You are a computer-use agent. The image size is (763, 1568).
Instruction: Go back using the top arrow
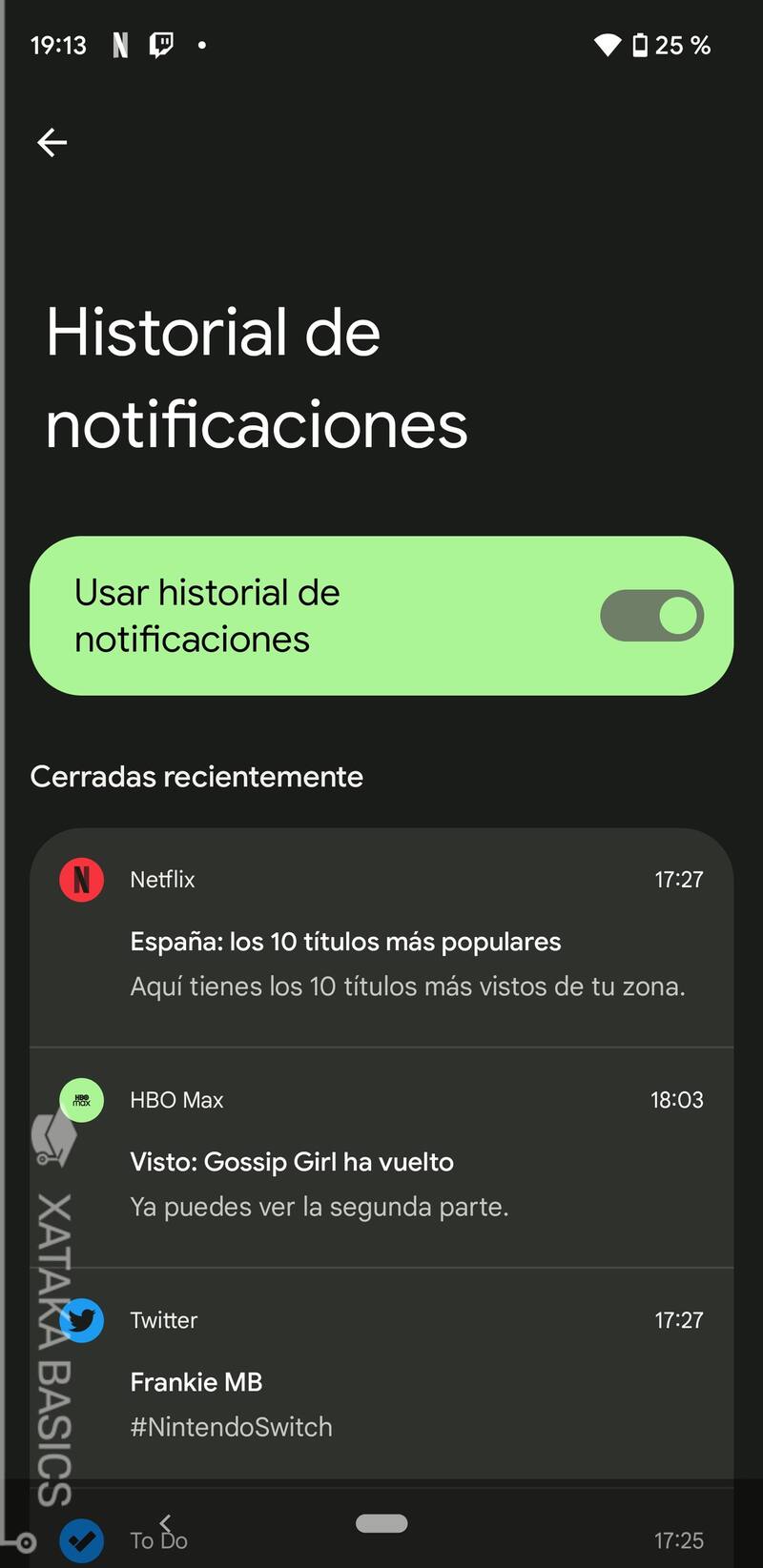coord(52,143)
